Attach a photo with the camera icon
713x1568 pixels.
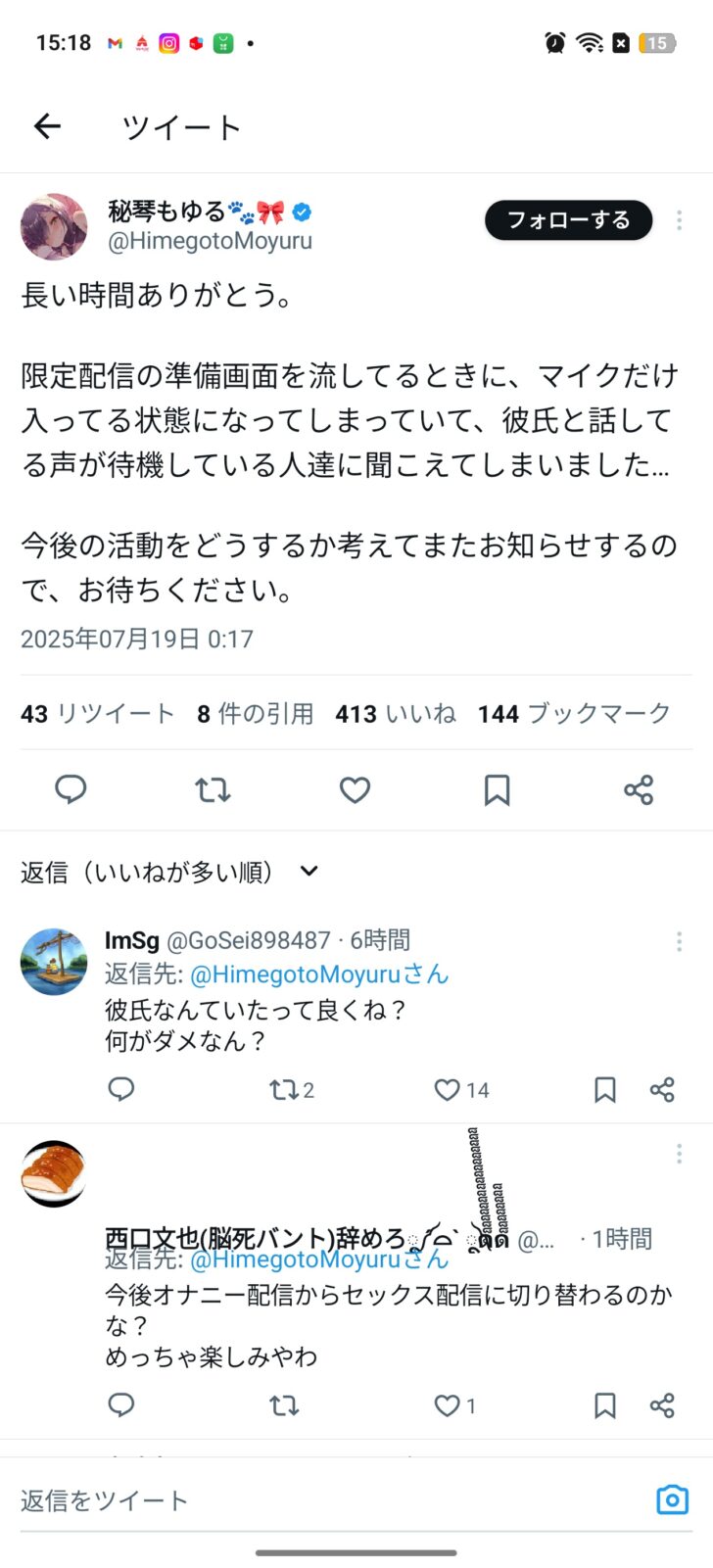[672, 1499]
